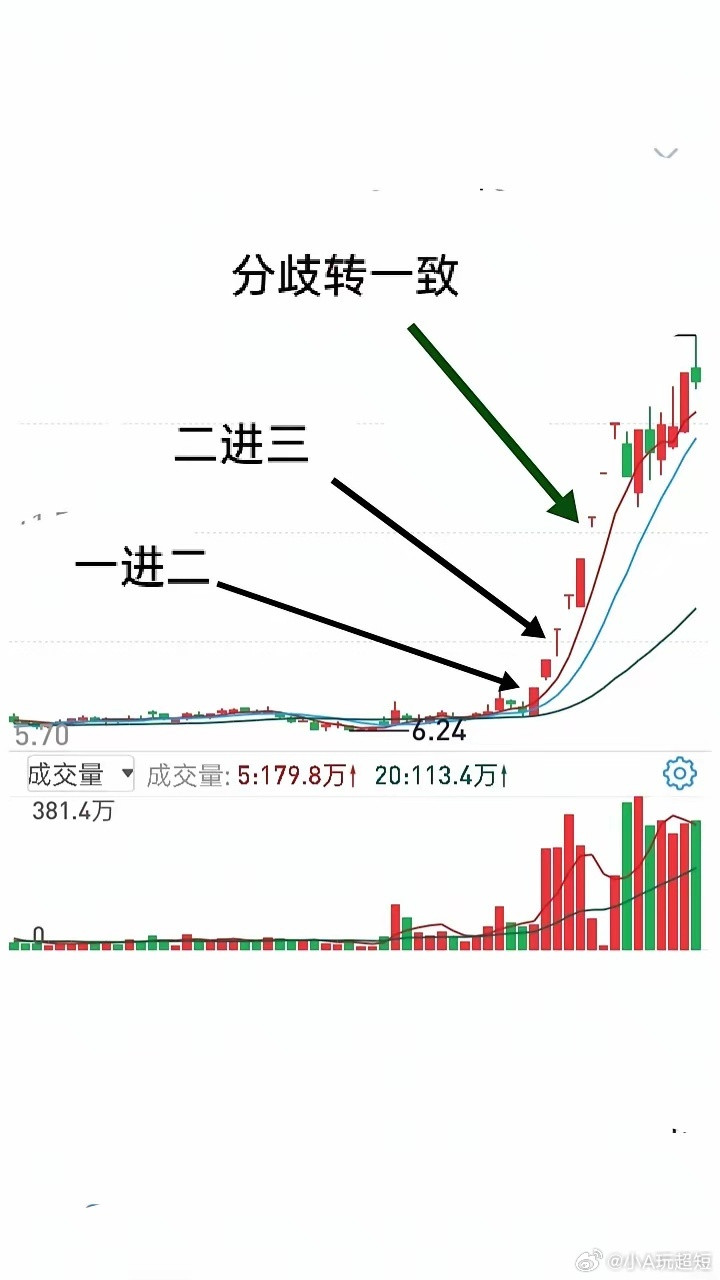Select the 成交量: 5:179.8万 red value
Image resolution: width=720 pixels, height=1280 pixels.
click(295, 775)
